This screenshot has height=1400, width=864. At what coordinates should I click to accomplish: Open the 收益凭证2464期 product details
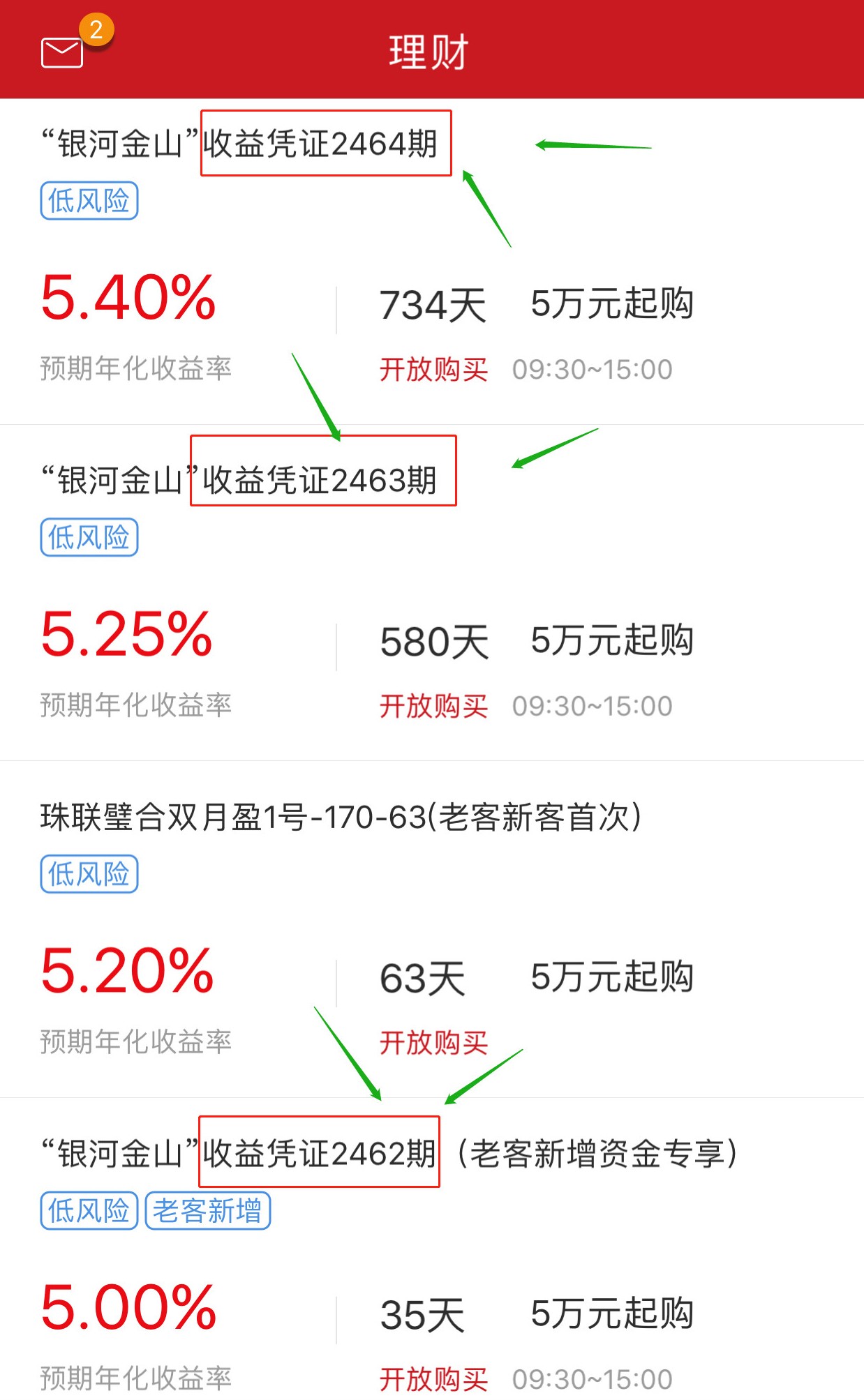click(241, 143)
